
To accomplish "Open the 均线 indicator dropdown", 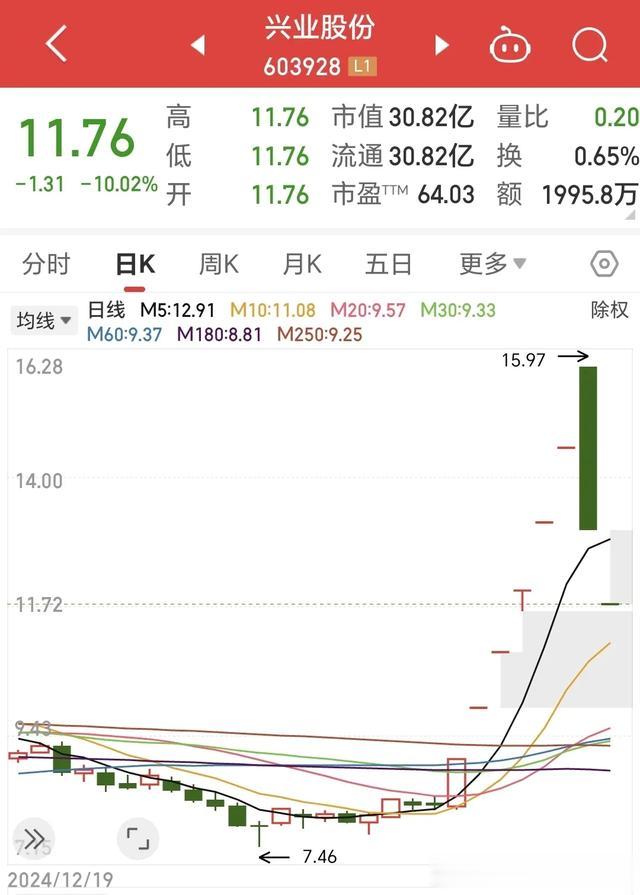I will coord(44,320).
